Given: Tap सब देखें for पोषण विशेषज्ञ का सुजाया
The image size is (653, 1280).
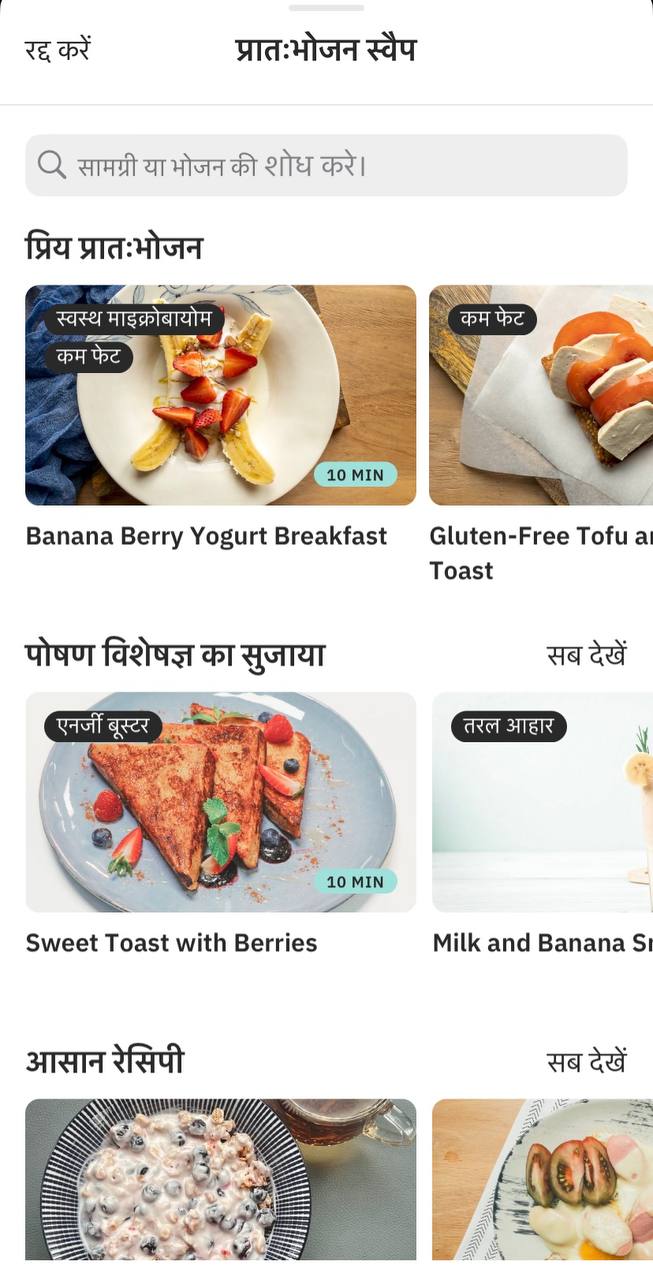Looking at the screenshot, I should pyautogui.click(x=586, y=656).
